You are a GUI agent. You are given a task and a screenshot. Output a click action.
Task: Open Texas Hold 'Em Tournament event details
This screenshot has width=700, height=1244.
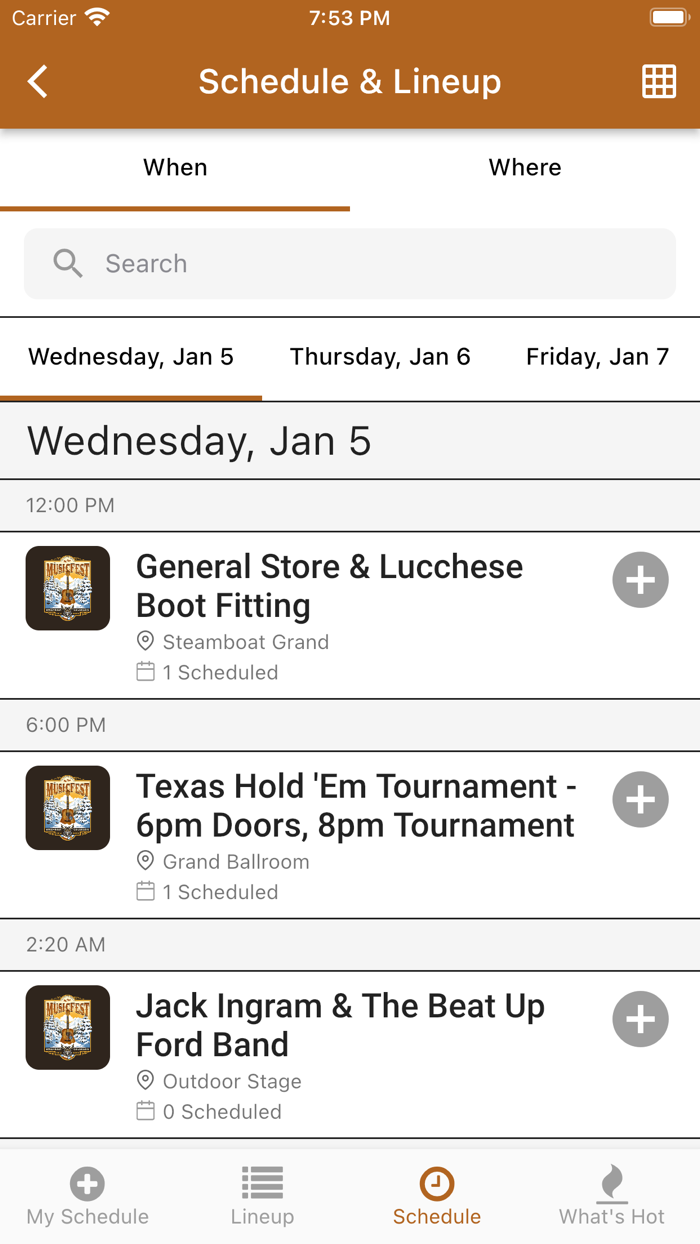355,806
